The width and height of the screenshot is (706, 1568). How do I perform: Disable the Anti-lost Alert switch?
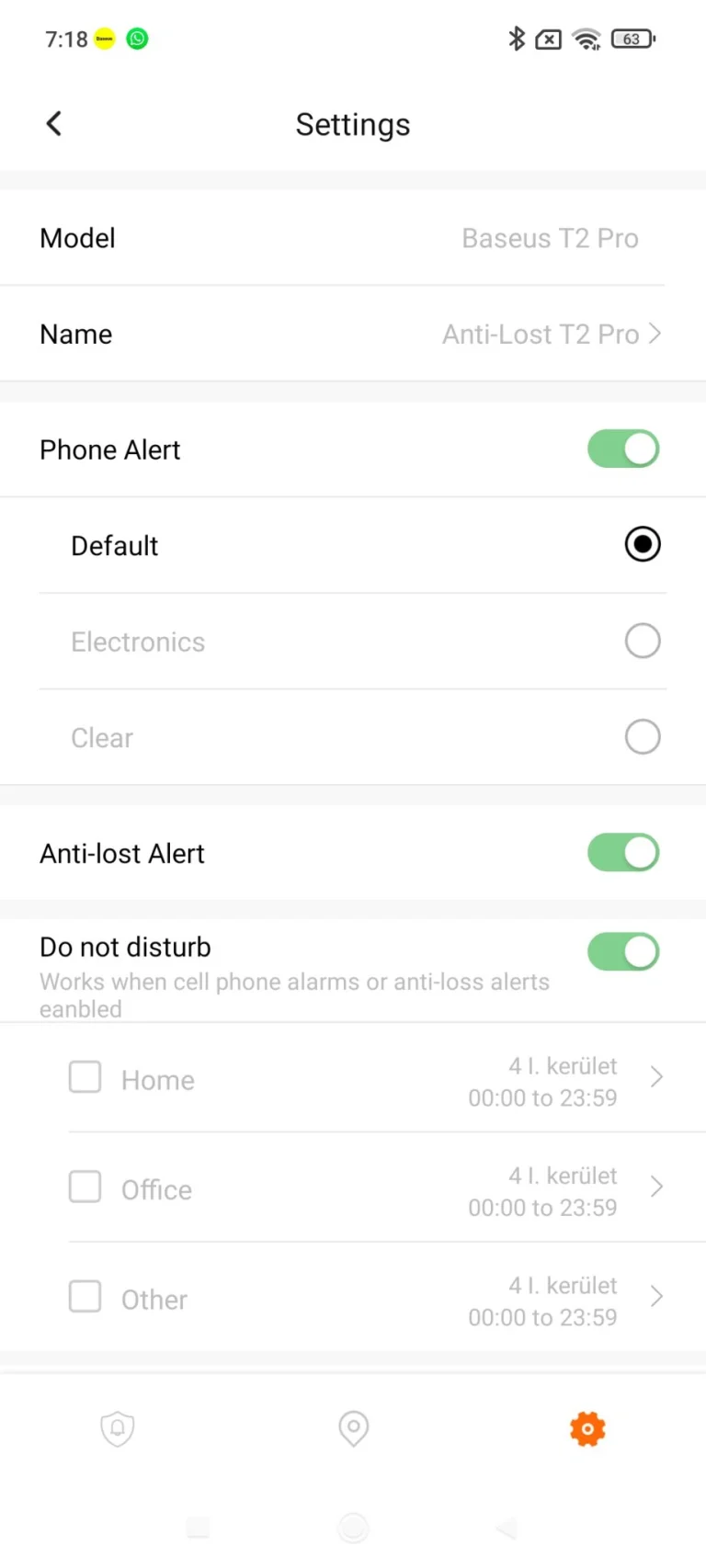pyautogui.click(x=623, y=853)
